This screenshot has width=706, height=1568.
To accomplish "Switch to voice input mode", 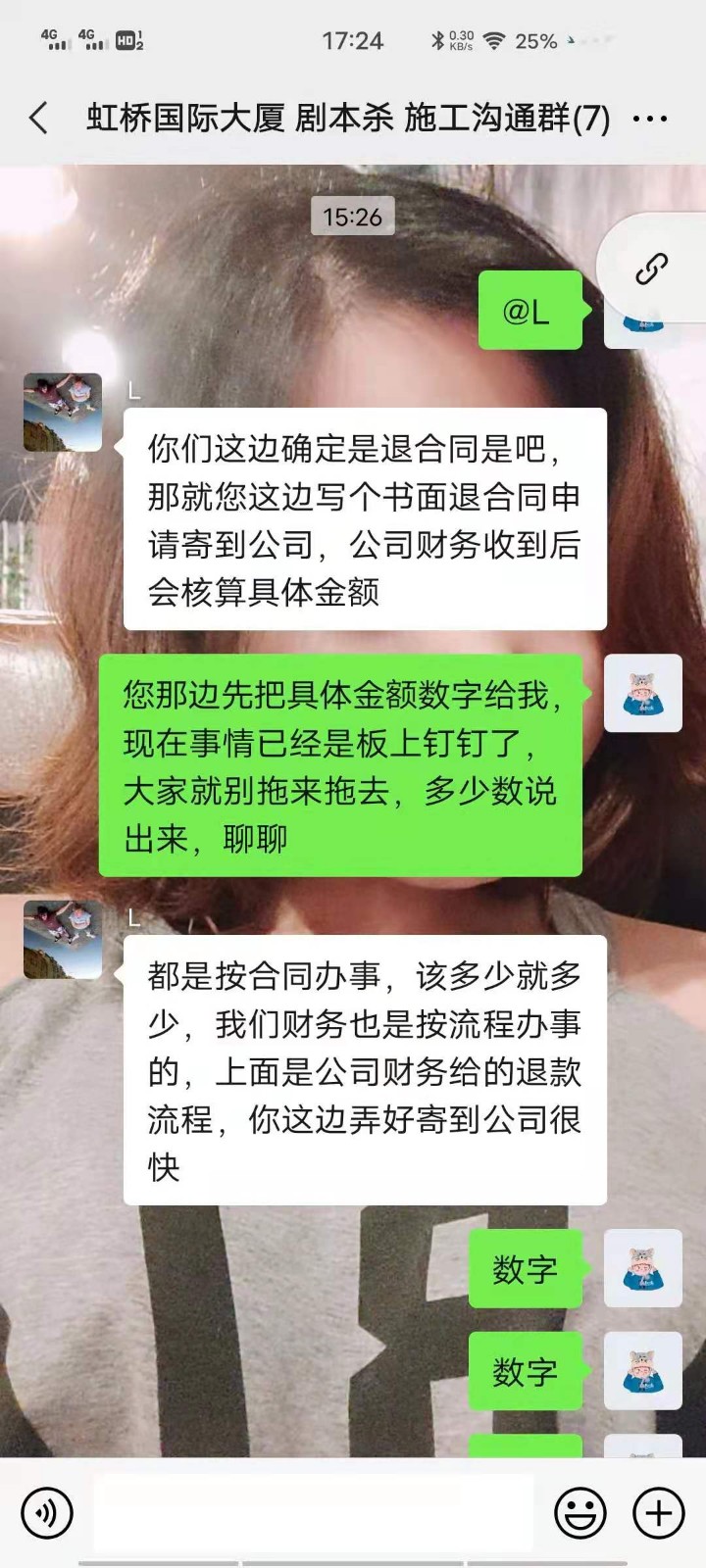I will pos(46,1513).
